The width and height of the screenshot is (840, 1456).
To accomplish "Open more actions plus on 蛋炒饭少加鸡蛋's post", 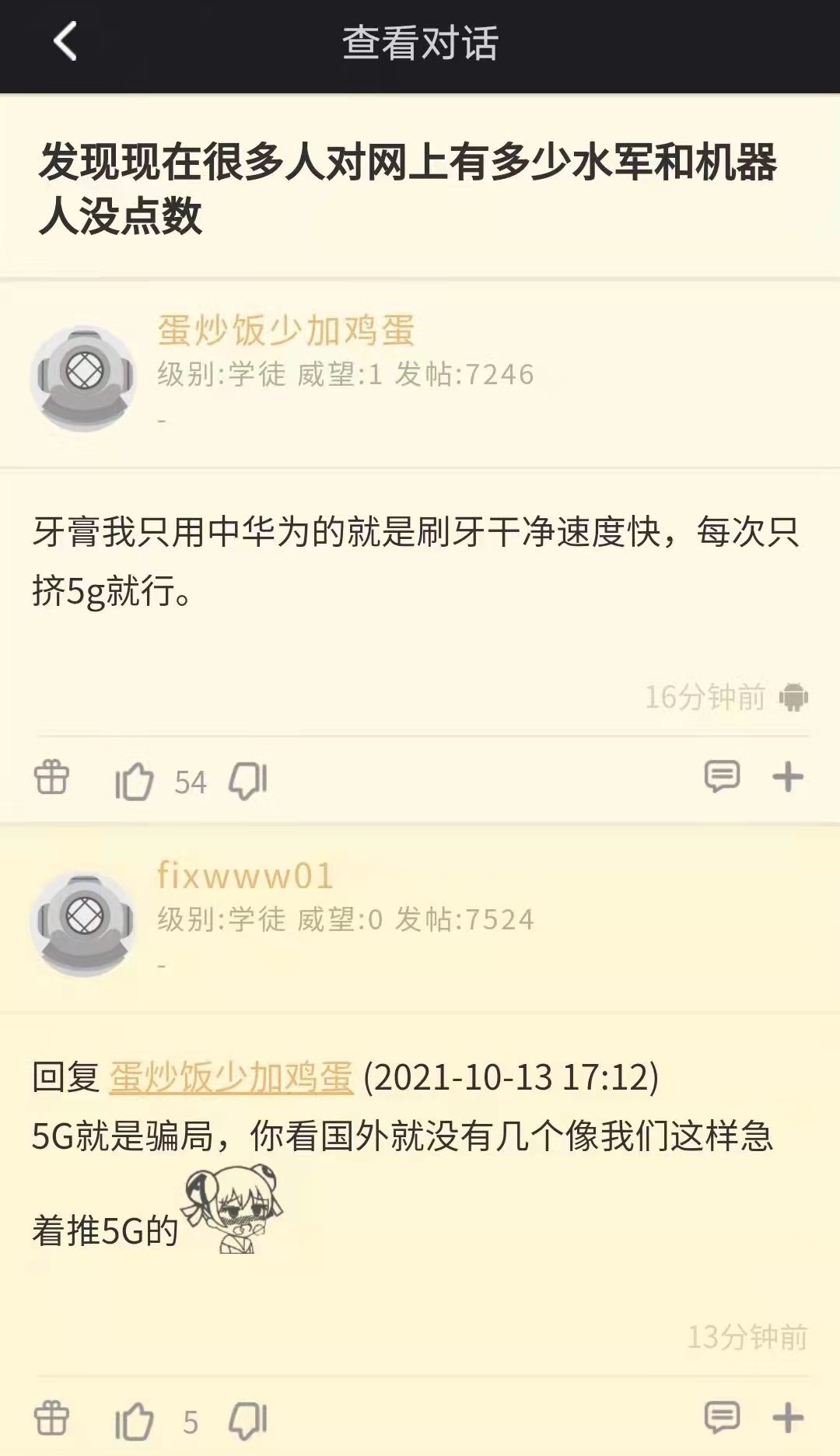I will pyautogui.click(x=787, y=776).
